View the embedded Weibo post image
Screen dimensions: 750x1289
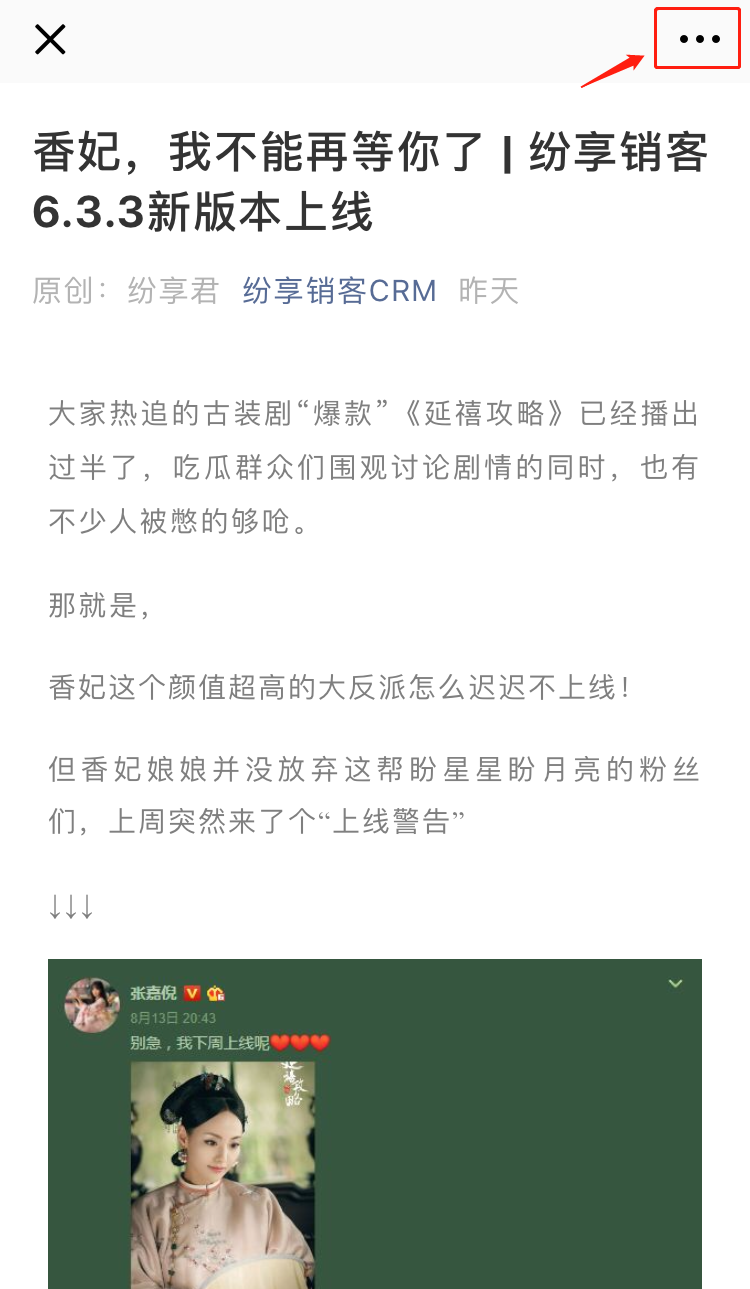click(x=375, y=1122)
